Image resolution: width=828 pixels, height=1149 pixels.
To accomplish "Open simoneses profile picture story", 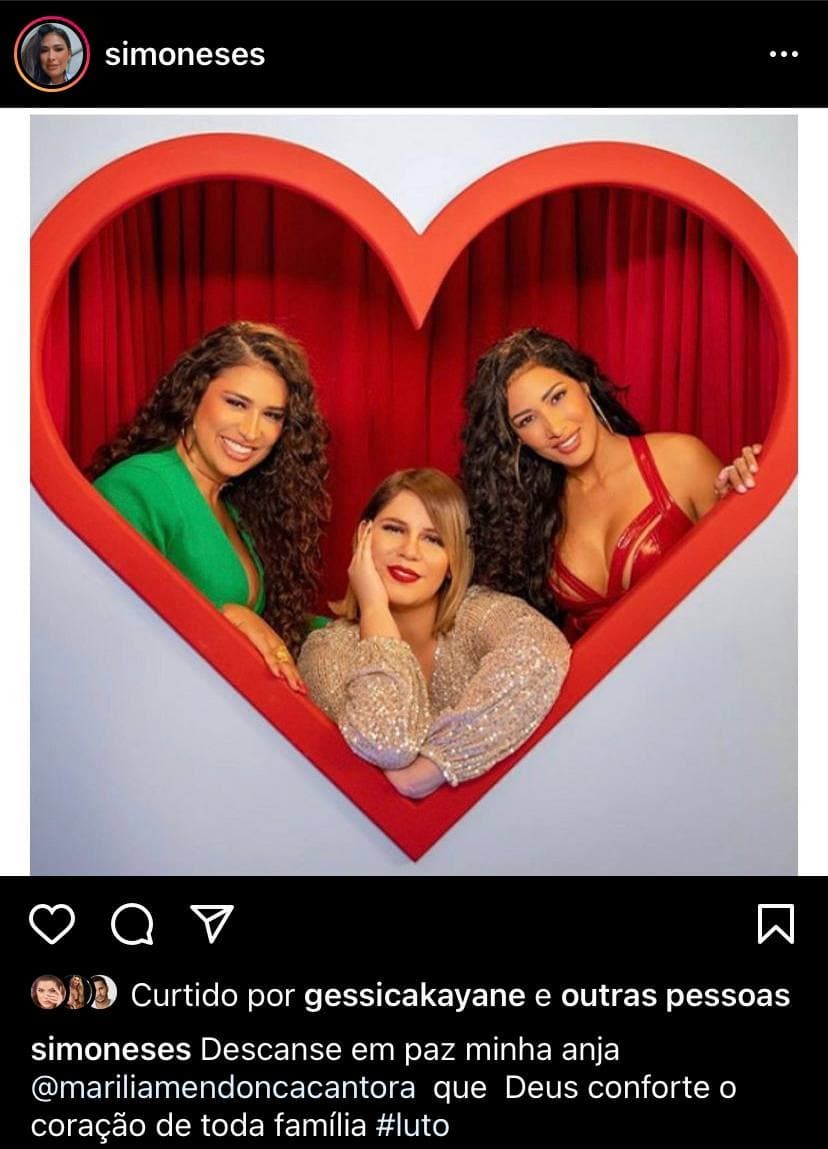I will tap(52, 54).
